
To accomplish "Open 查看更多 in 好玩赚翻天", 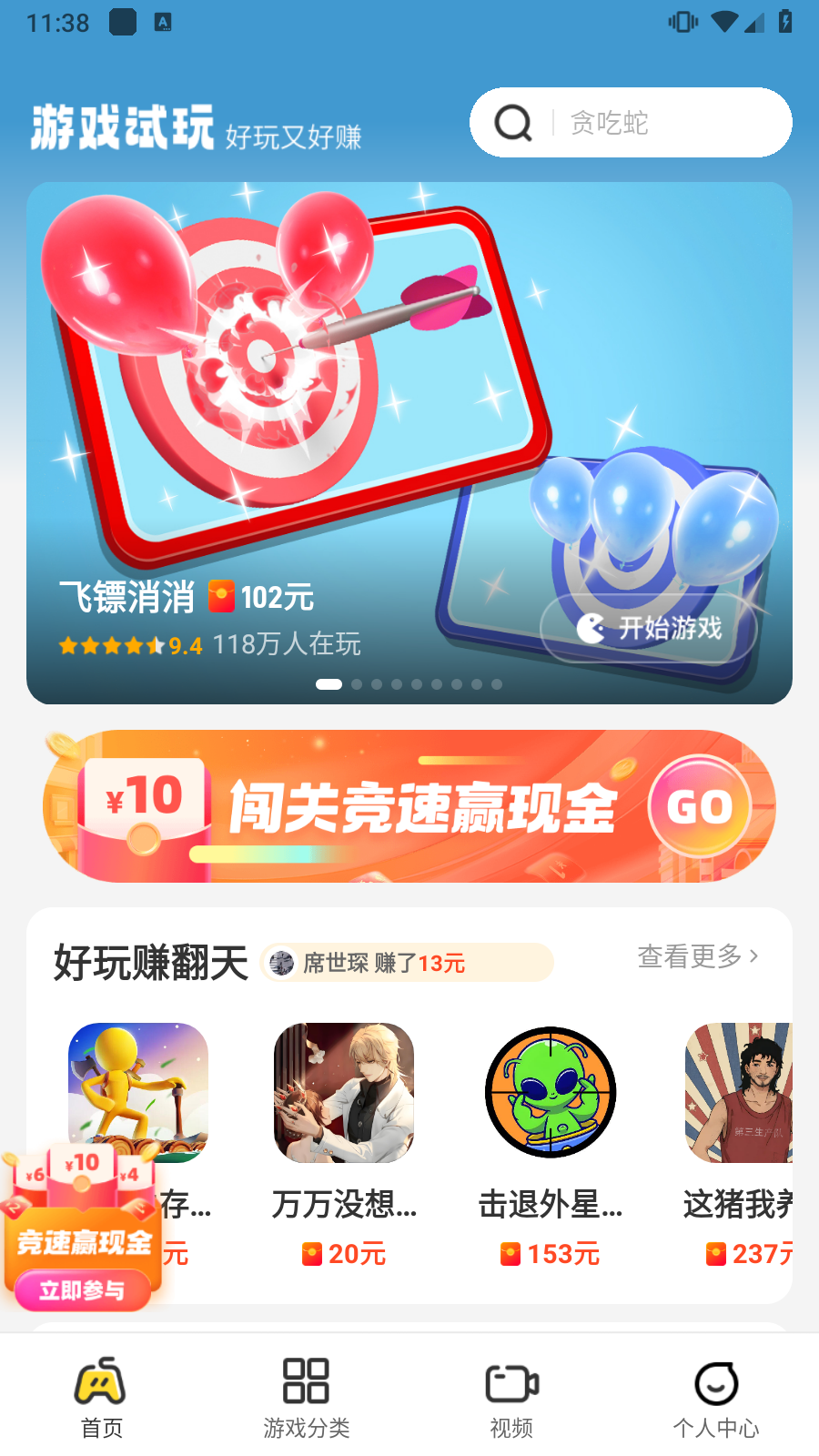I will [x=697, y=956].
